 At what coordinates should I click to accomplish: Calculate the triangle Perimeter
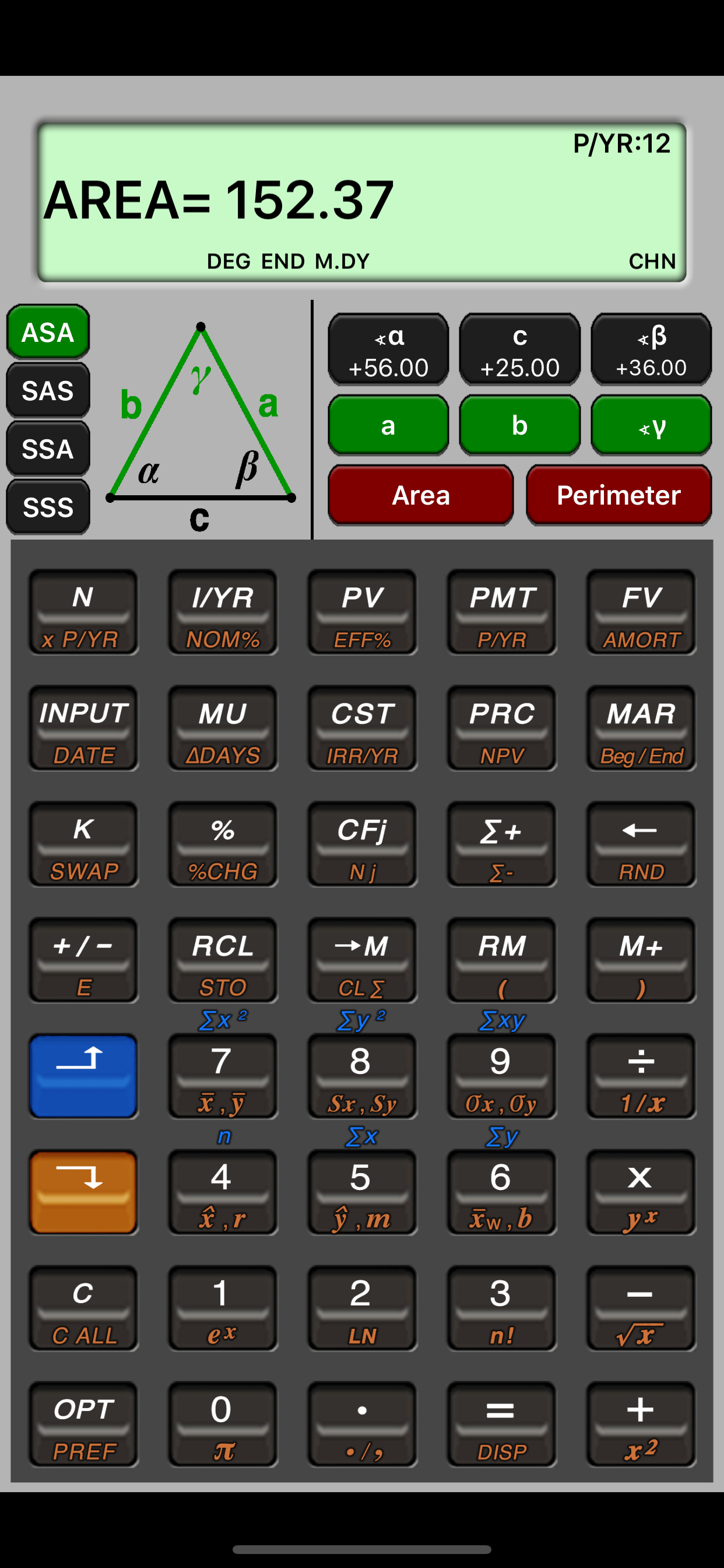tap(618, 495)
